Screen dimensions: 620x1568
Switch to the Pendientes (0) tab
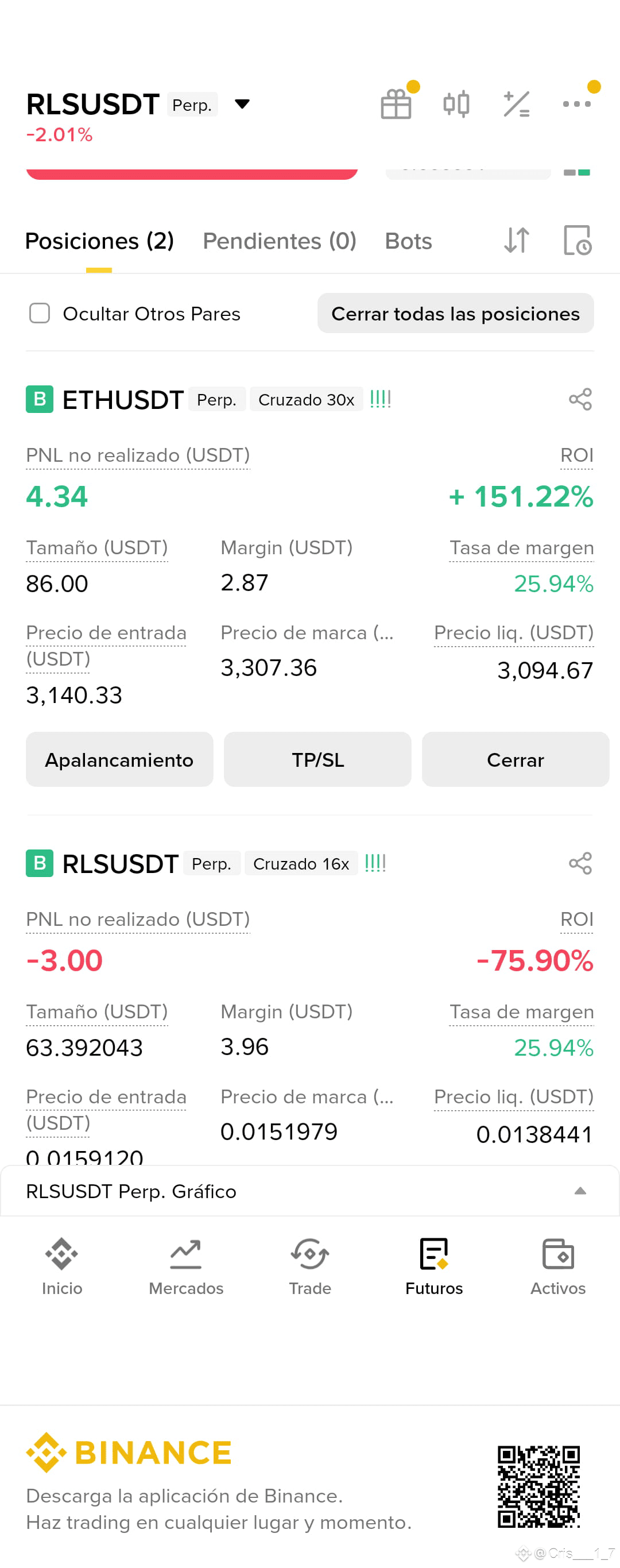[x=279, y=241]
